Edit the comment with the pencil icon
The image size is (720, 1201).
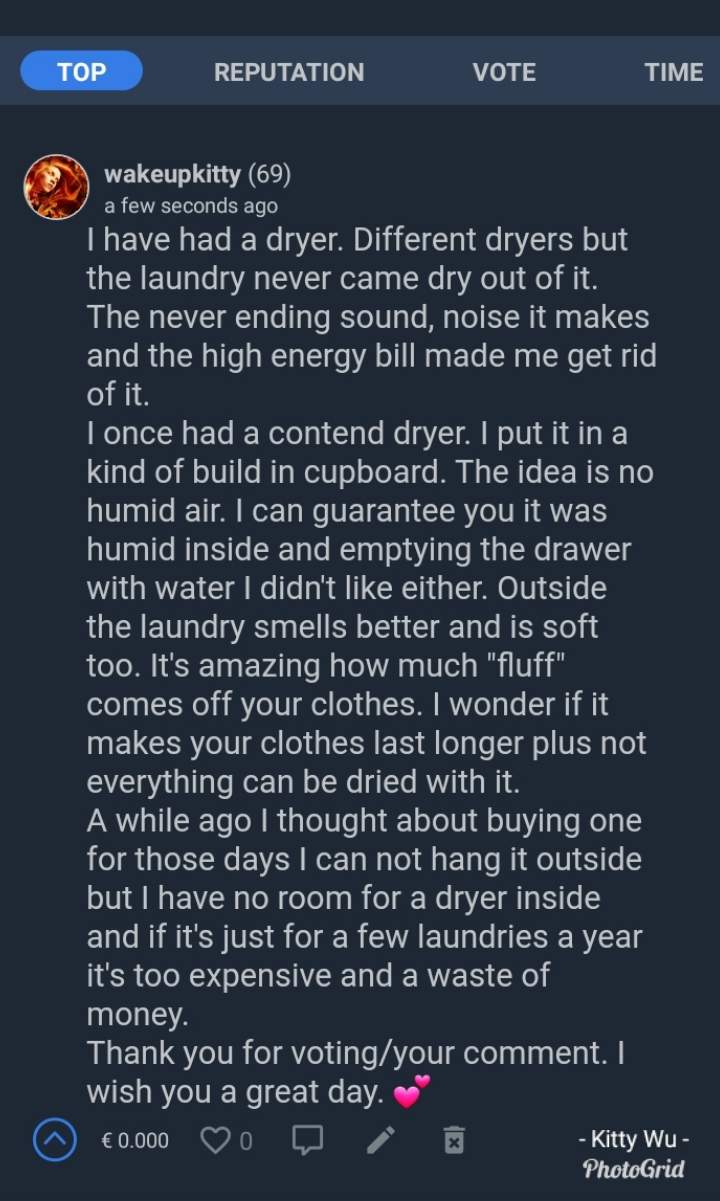[381, 1139]
